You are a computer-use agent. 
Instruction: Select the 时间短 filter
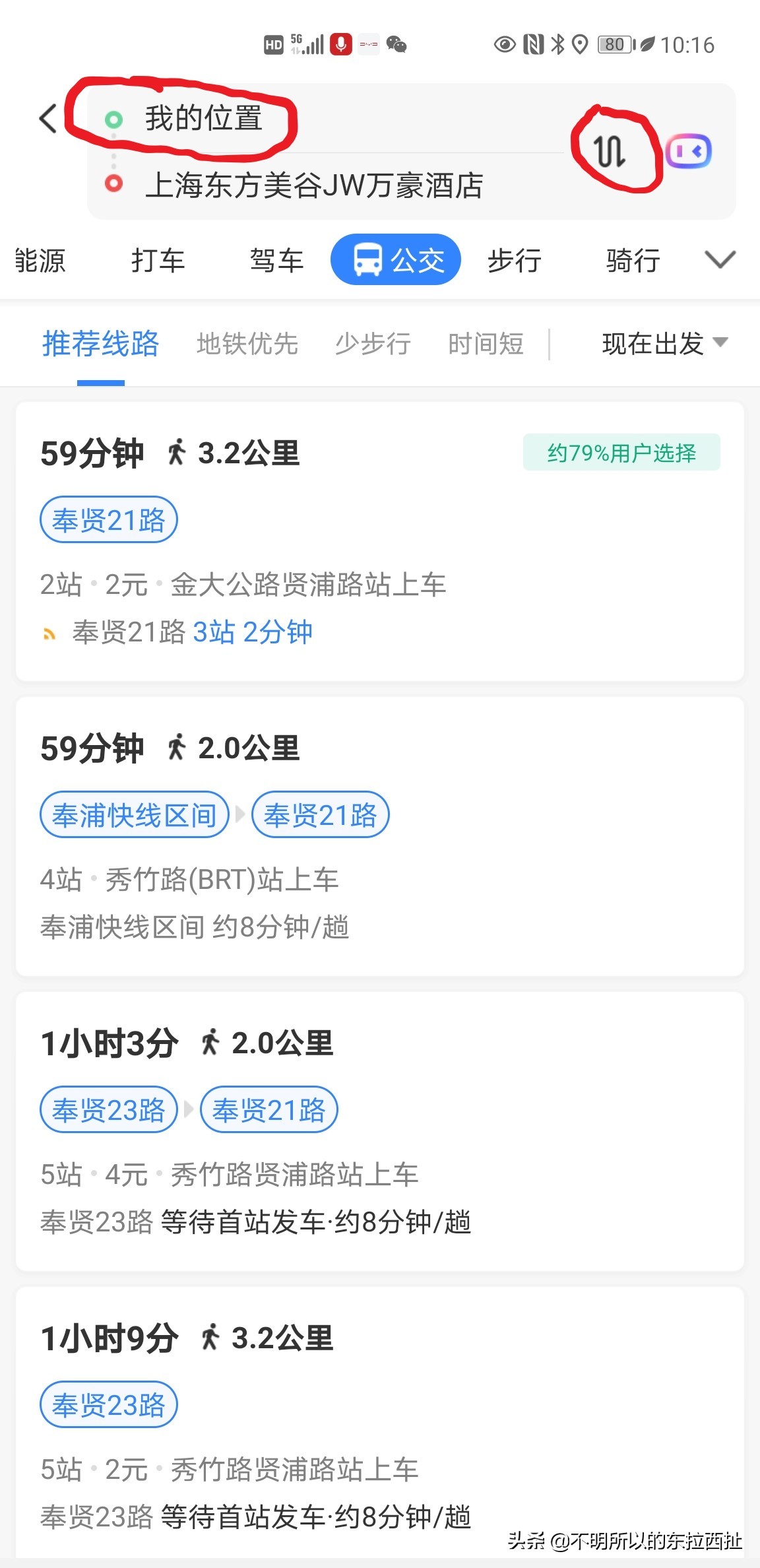point(486,343)
